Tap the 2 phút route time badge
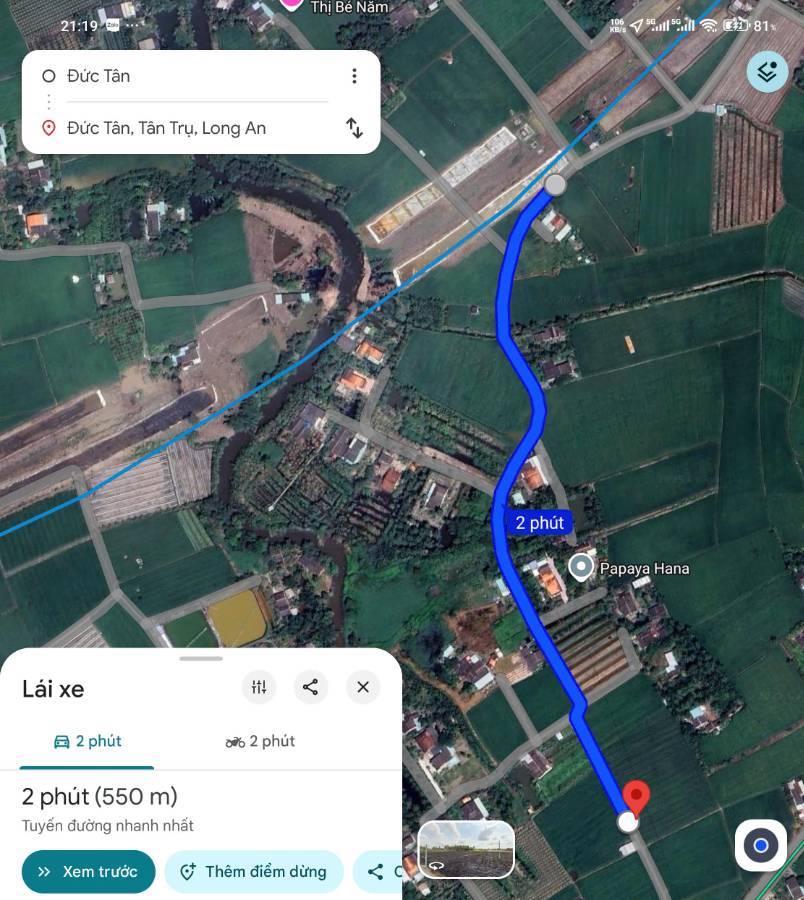The image size is (804, 900). tap(538, 522)
